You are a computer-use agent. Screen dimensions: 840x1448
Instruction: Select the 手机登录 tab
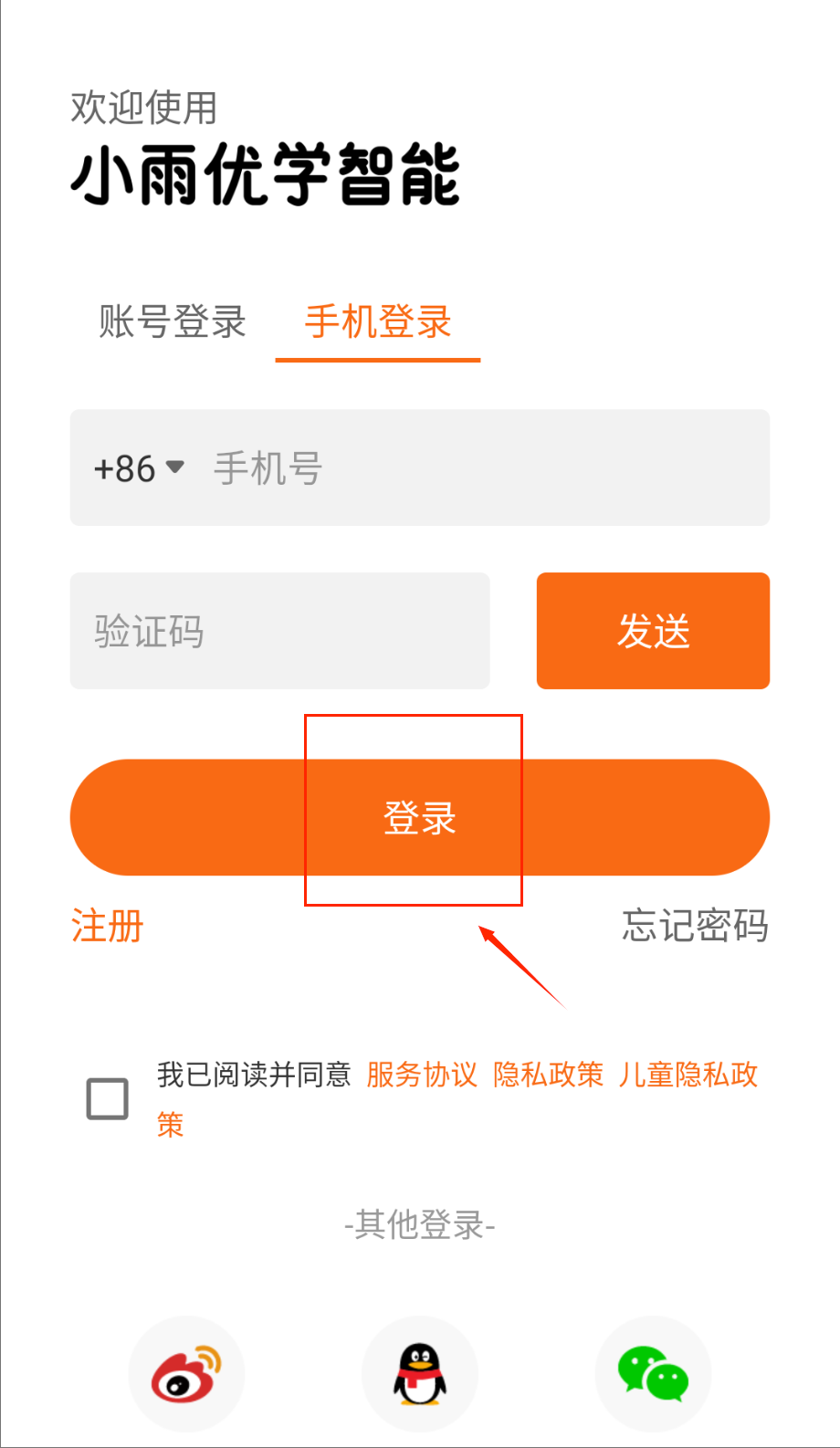coord(378,322)
